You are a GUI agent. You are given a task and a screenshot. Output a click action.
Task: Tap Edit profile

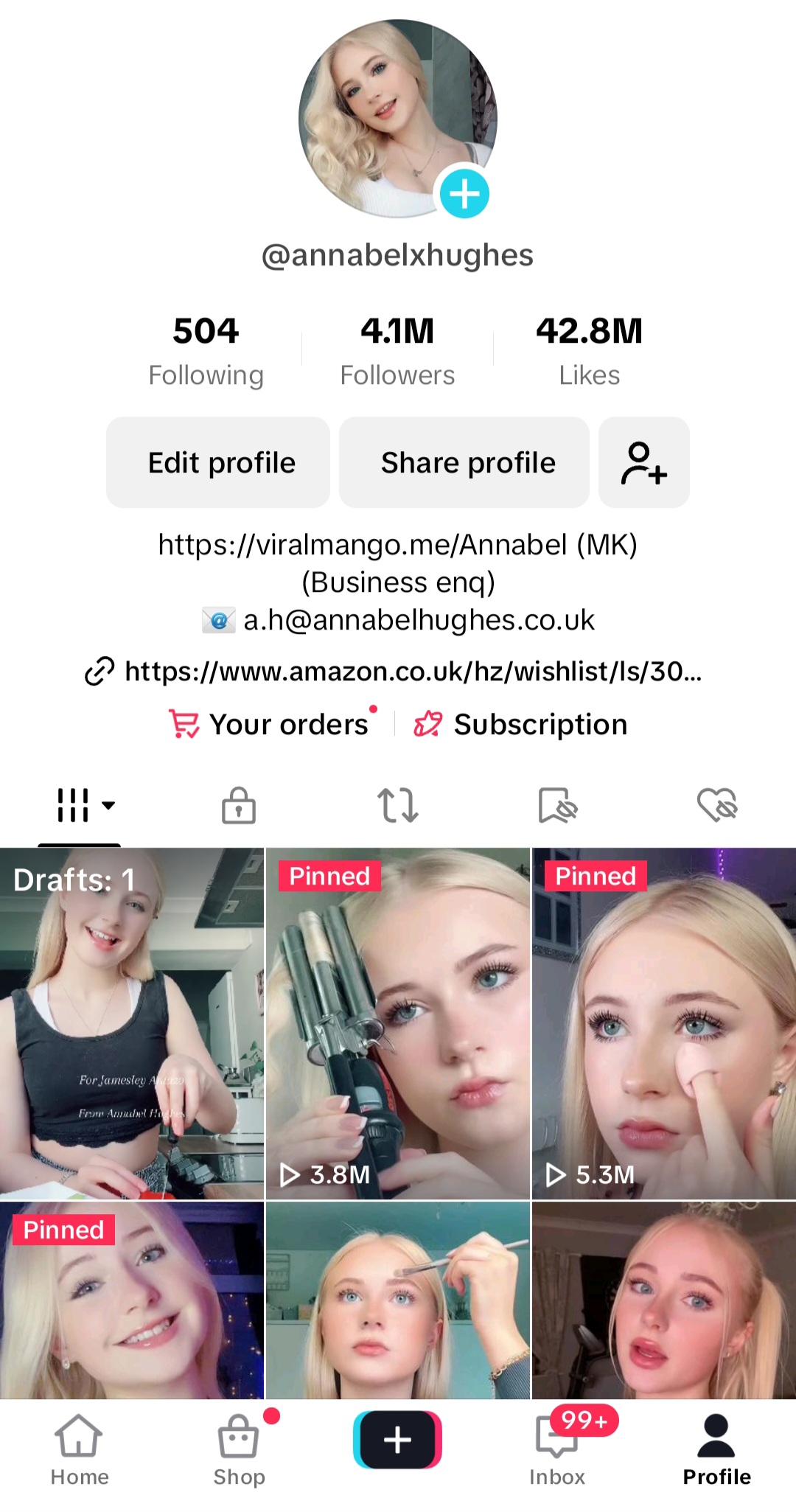tap(218, 462)
